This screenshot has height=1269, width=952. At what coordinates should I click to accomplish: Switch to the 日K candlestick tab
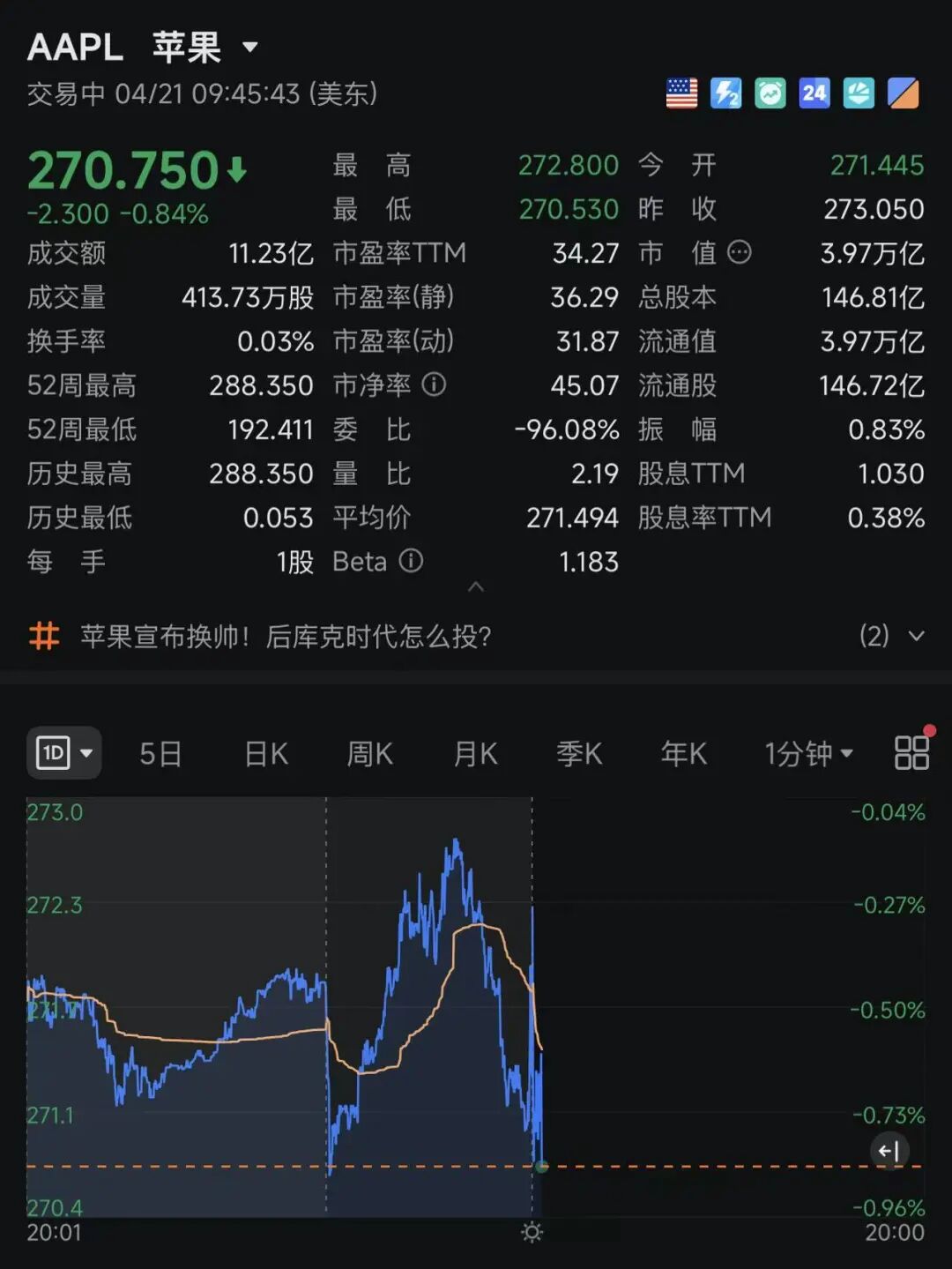point(264,754)
